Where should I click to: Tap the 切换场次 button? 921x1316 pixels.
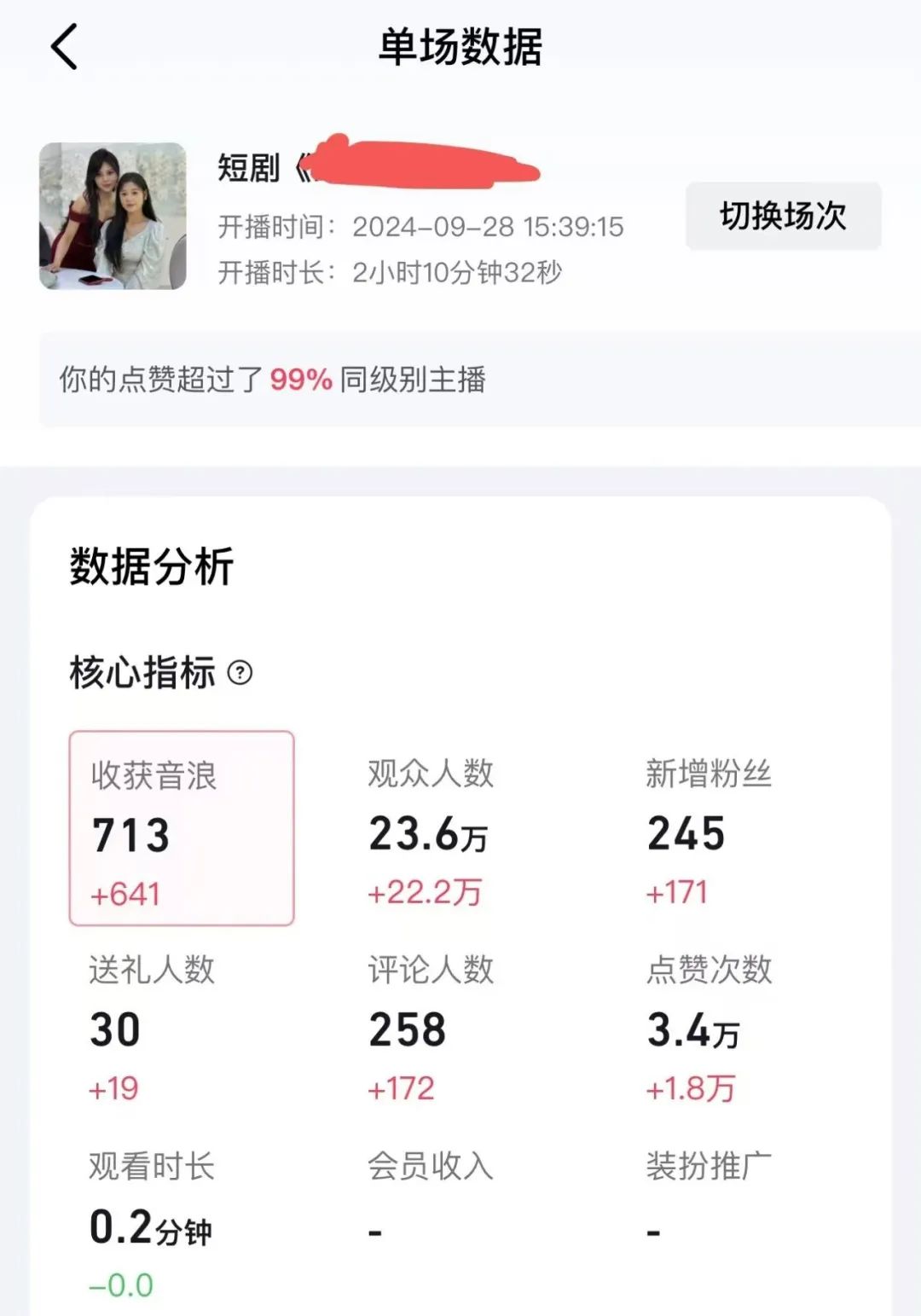[x=783, y=217]
